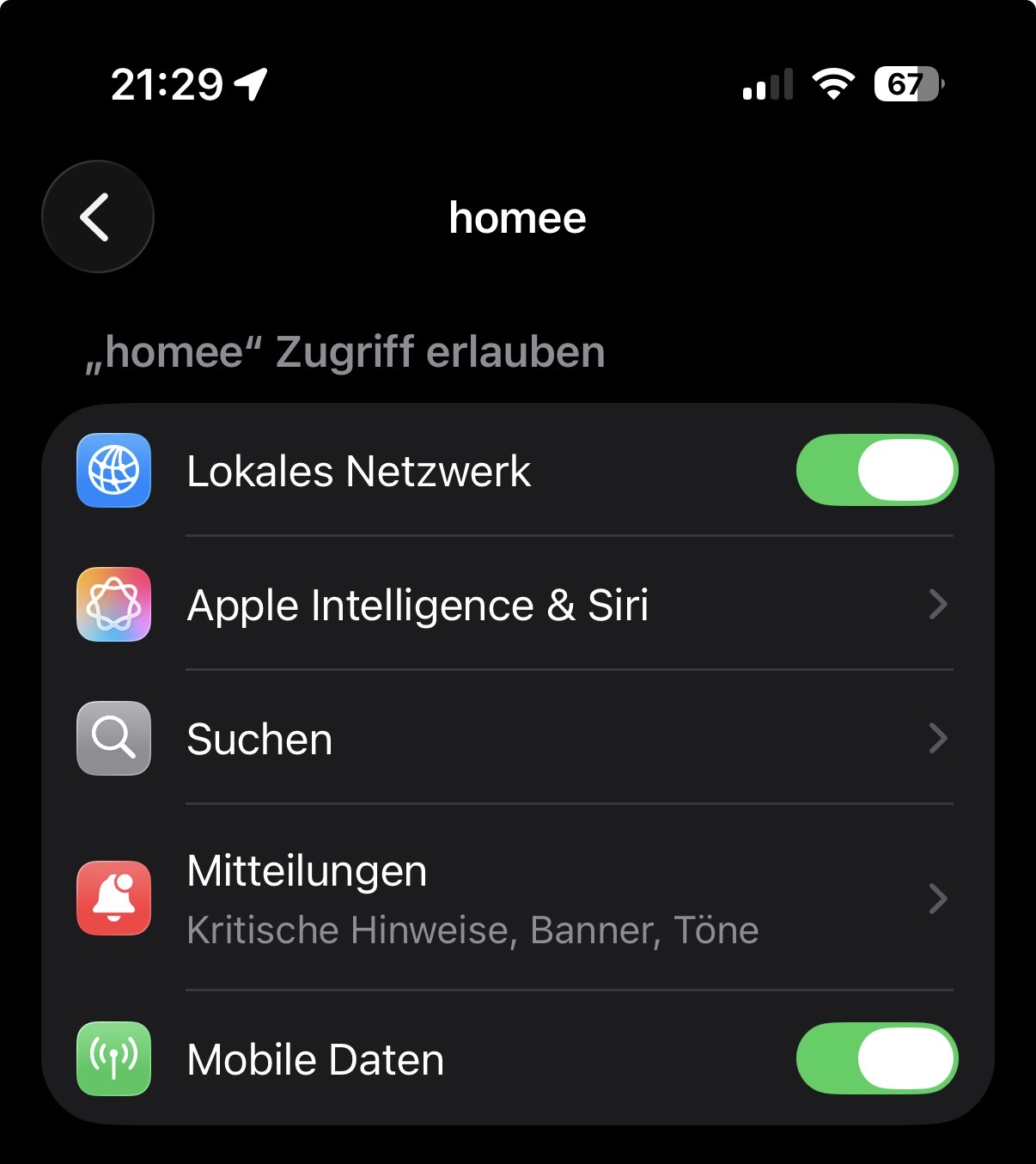
Task: Open the Suchen settings row
Action: 515,739
